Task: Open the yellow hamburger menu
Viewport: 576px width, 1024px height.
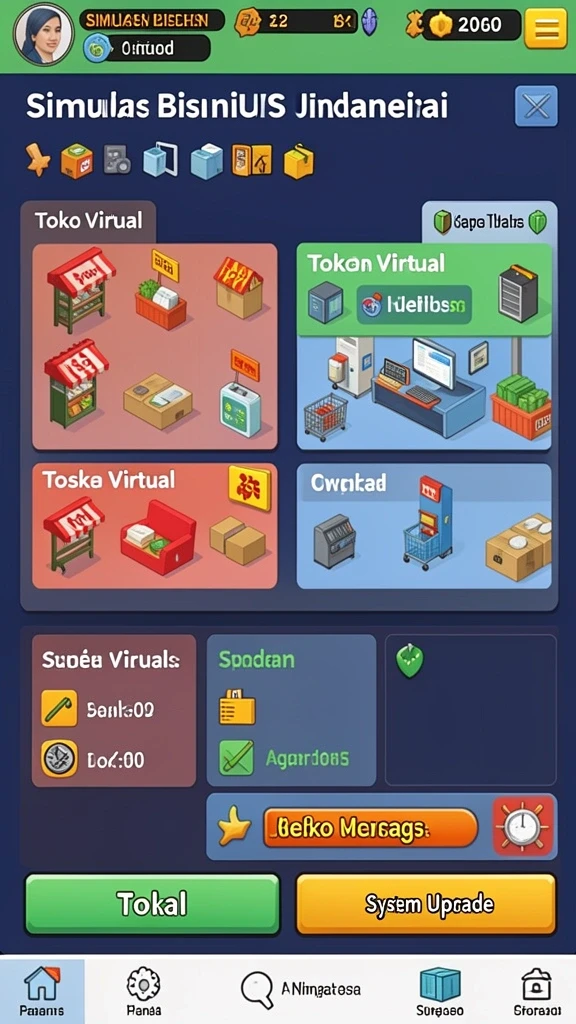Action: click(x=546, y=28)
